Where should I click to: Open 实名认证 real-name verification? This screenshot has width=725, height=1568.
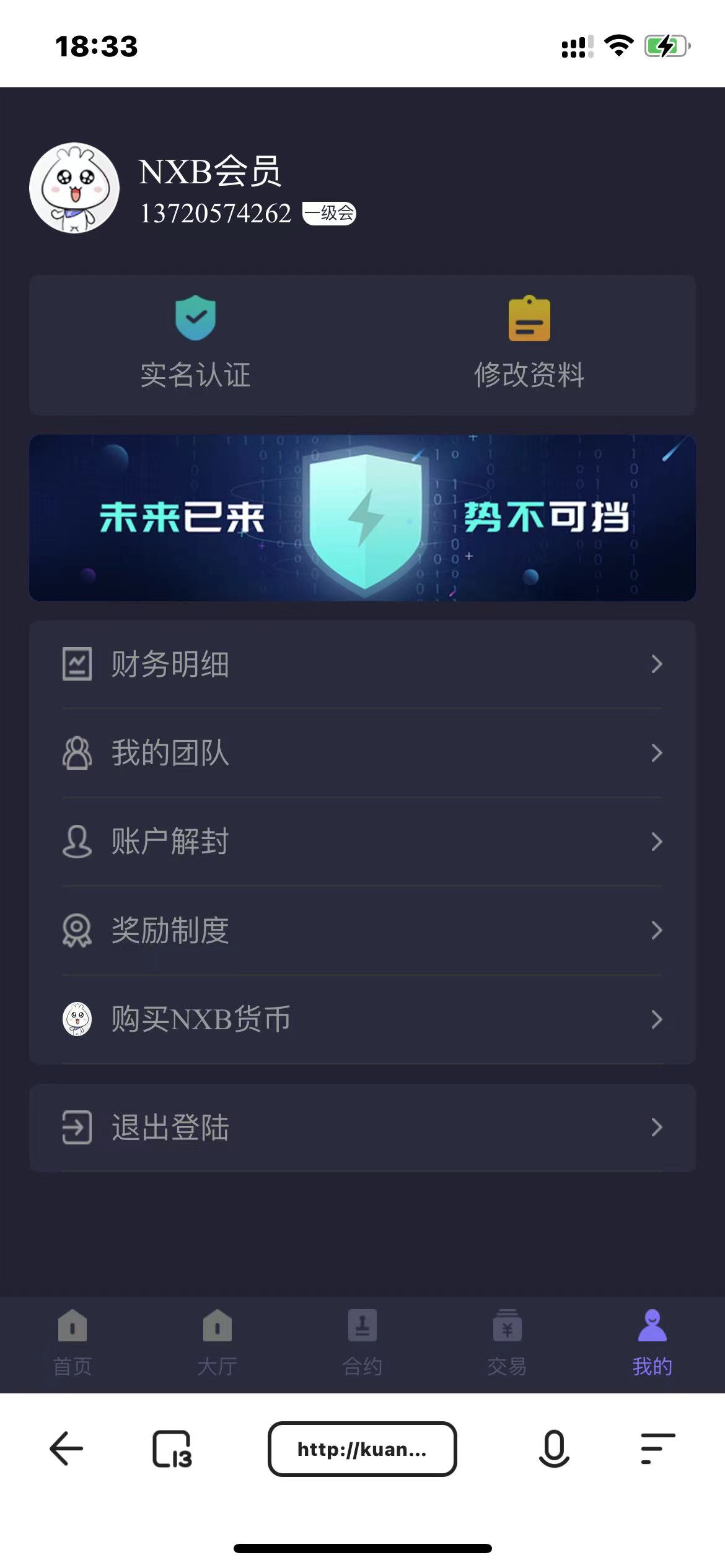pyautogui.click(x=195, y=342)
